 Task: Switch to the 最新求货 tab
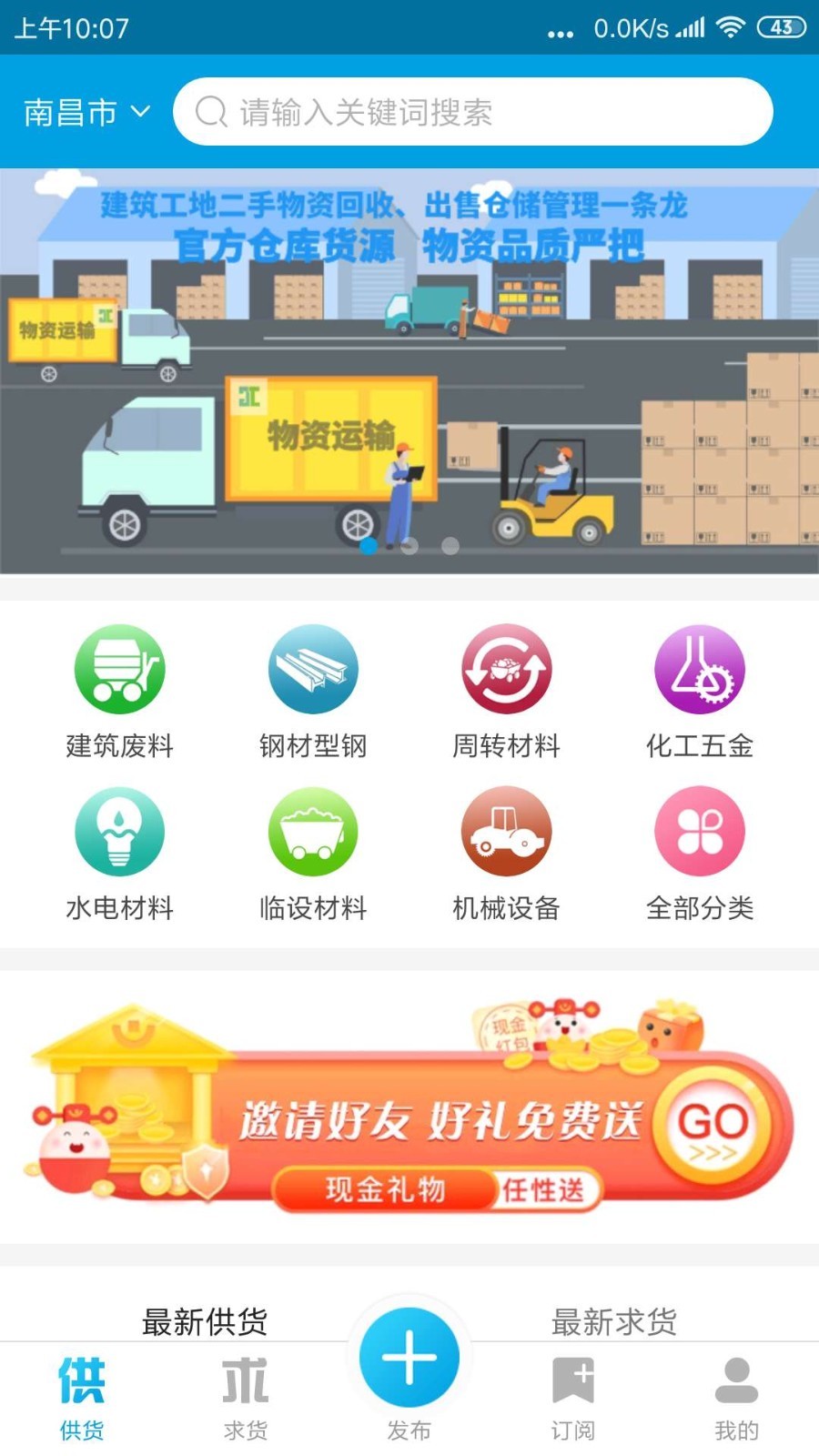614,1321
